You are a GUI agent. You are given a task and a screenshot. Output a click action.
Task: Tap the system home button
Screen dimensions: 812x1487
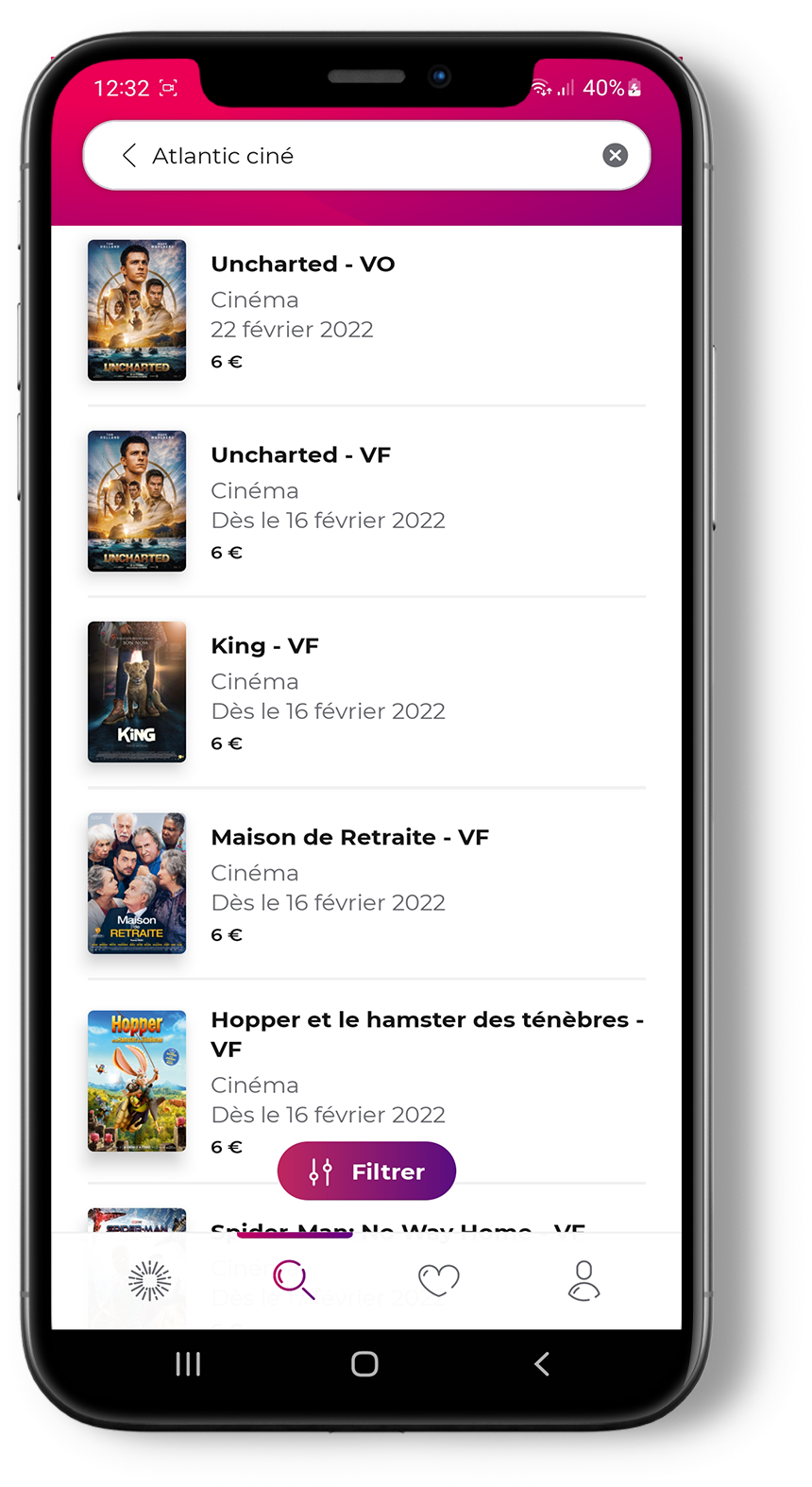tap(364, 1364)
